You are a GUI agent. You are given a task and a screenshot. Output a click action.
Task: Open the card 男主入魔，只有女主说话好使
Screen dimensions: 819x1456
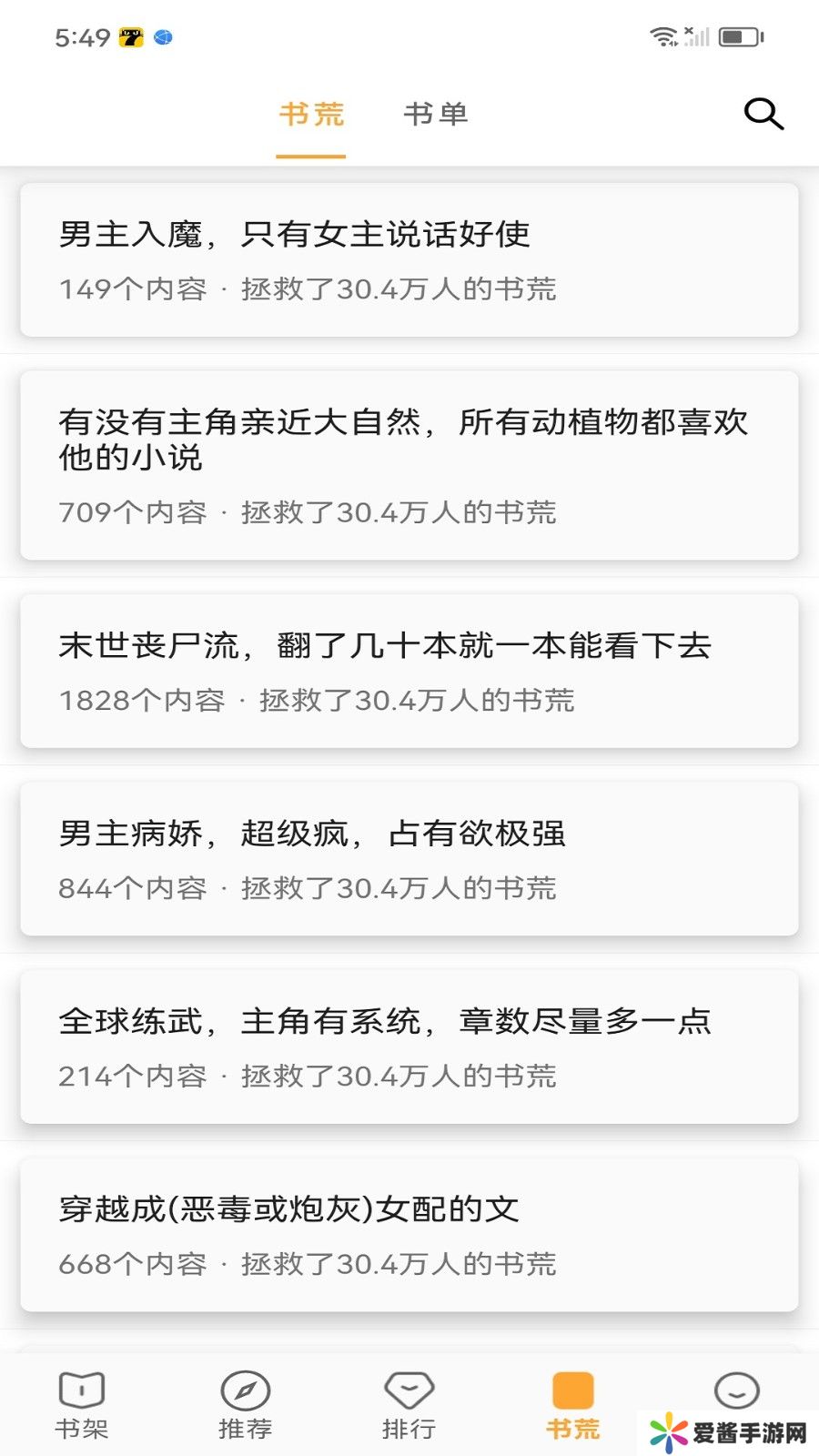pos(409,260)
